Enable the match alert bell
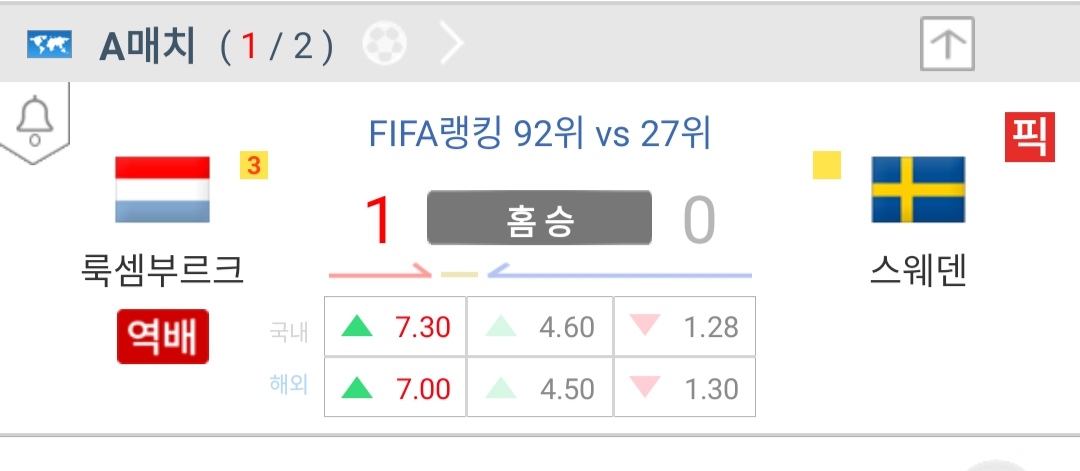The height and width of the screenshot is (471, 1080). 35,121
